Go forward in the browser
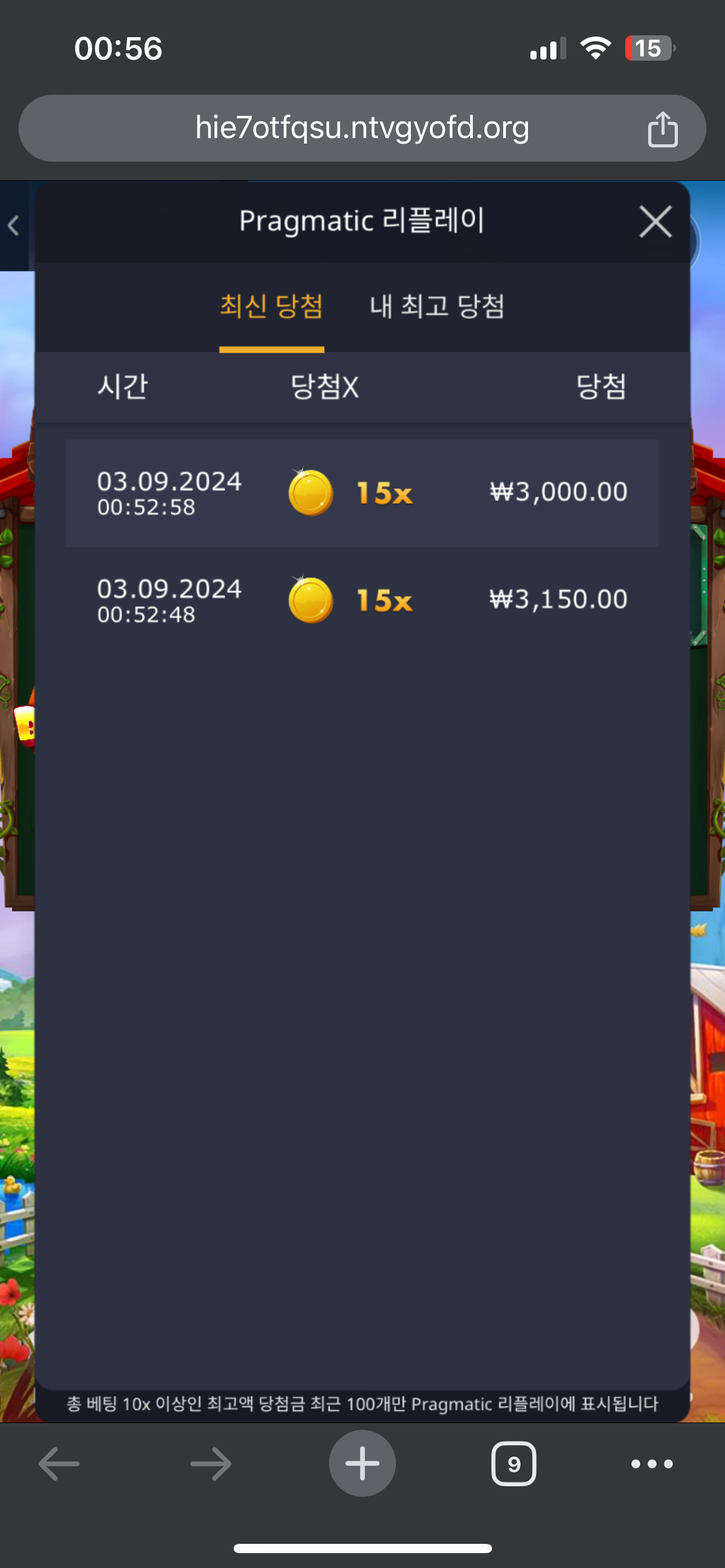Image resolution: width=725 pixels, height=1568 pixels. [x=211, y=1463]
